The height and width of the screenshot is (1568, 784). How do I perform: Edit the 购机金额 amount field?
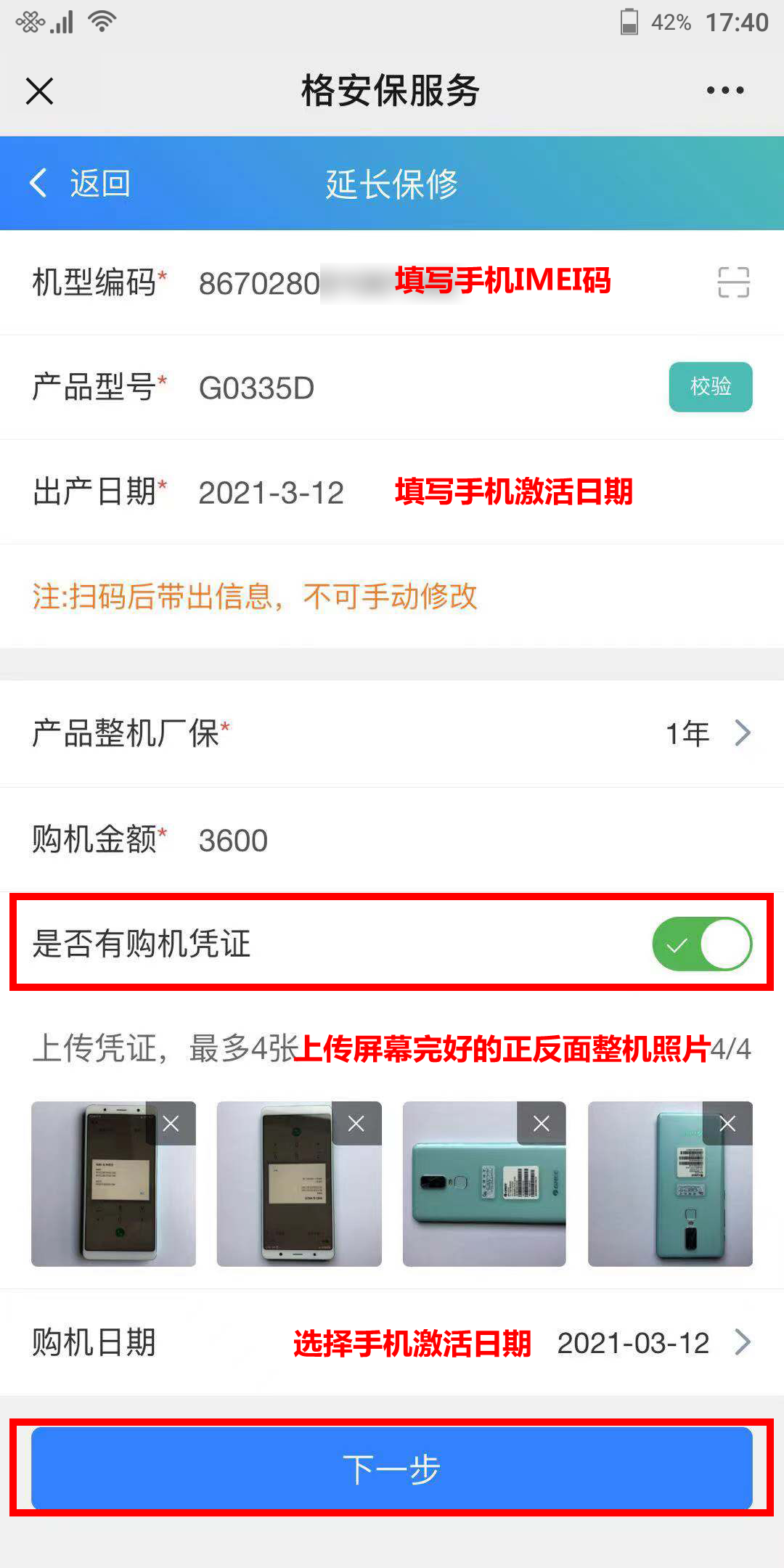pos(436,840)
